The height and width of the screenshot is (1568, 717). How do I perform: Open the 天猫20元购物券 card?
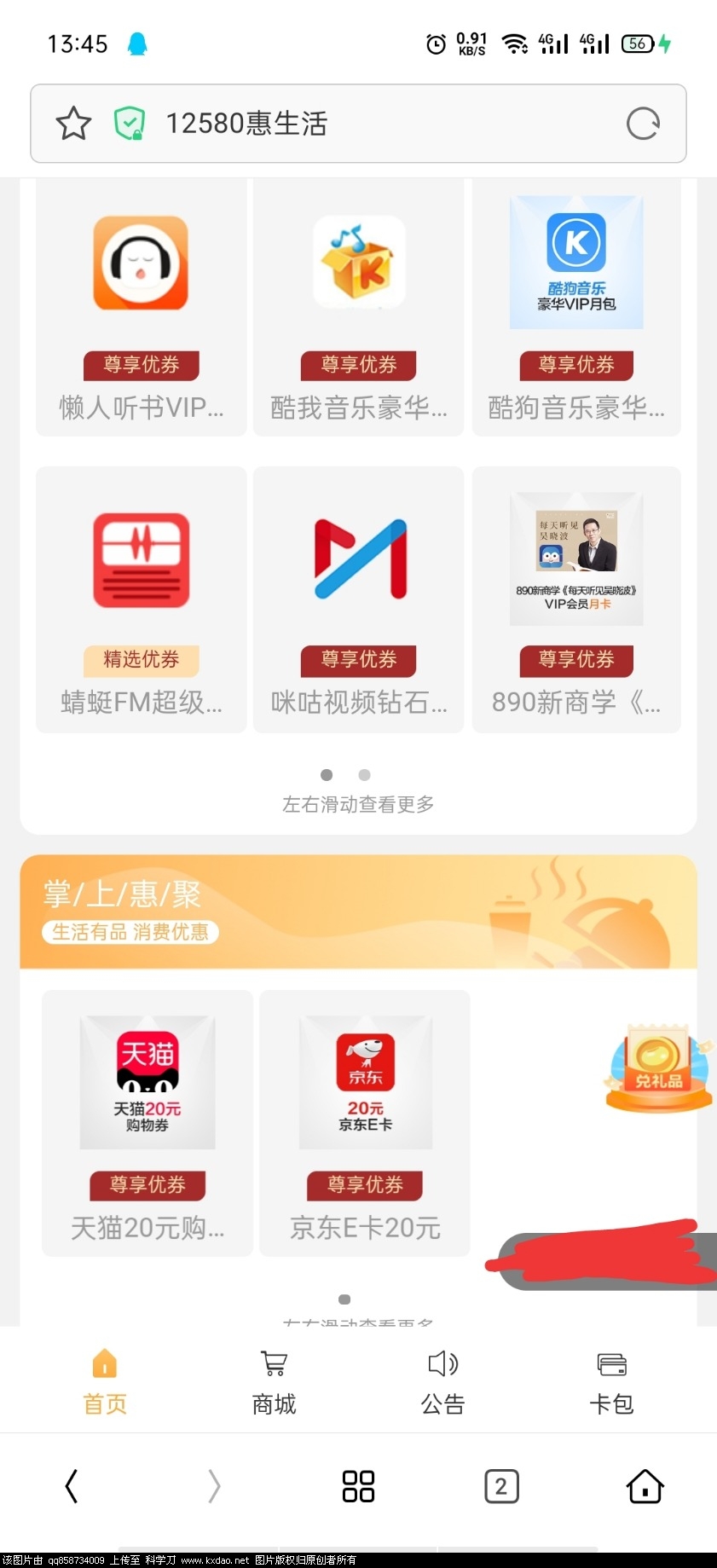click(x=147, y=1122)
